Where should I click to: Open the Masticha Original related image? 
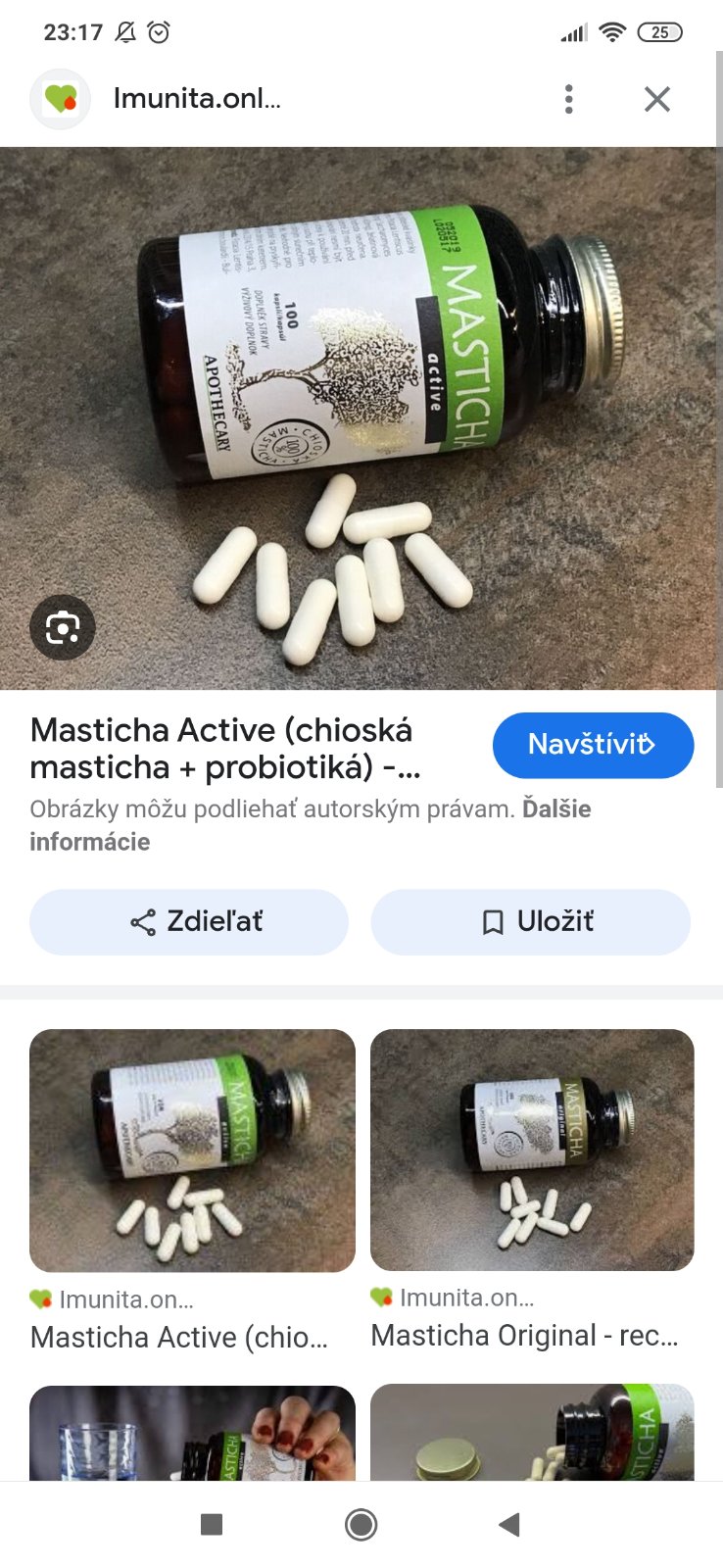[532, 1150]
